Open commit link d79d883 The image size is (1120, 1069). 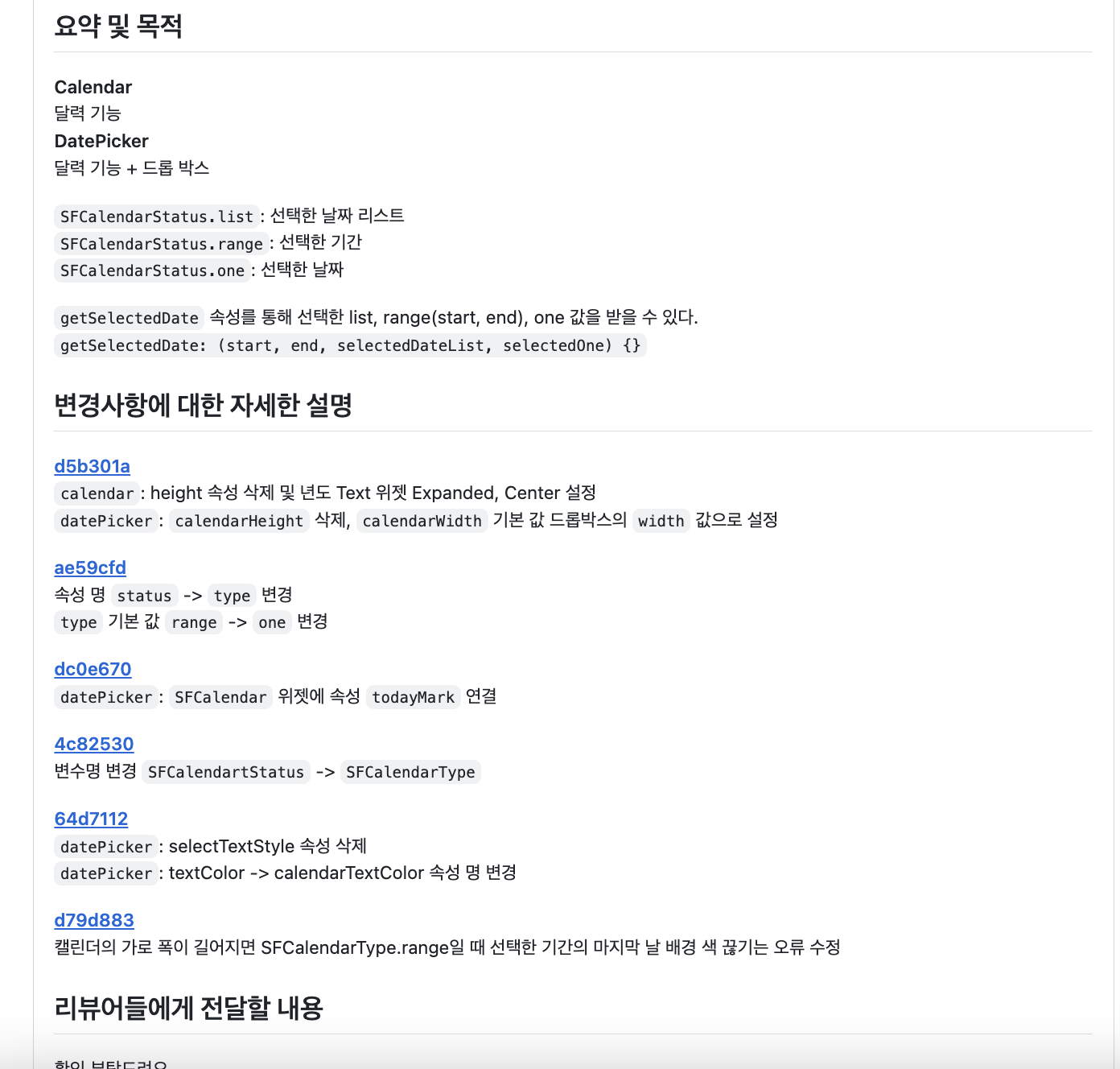point(94,921)
